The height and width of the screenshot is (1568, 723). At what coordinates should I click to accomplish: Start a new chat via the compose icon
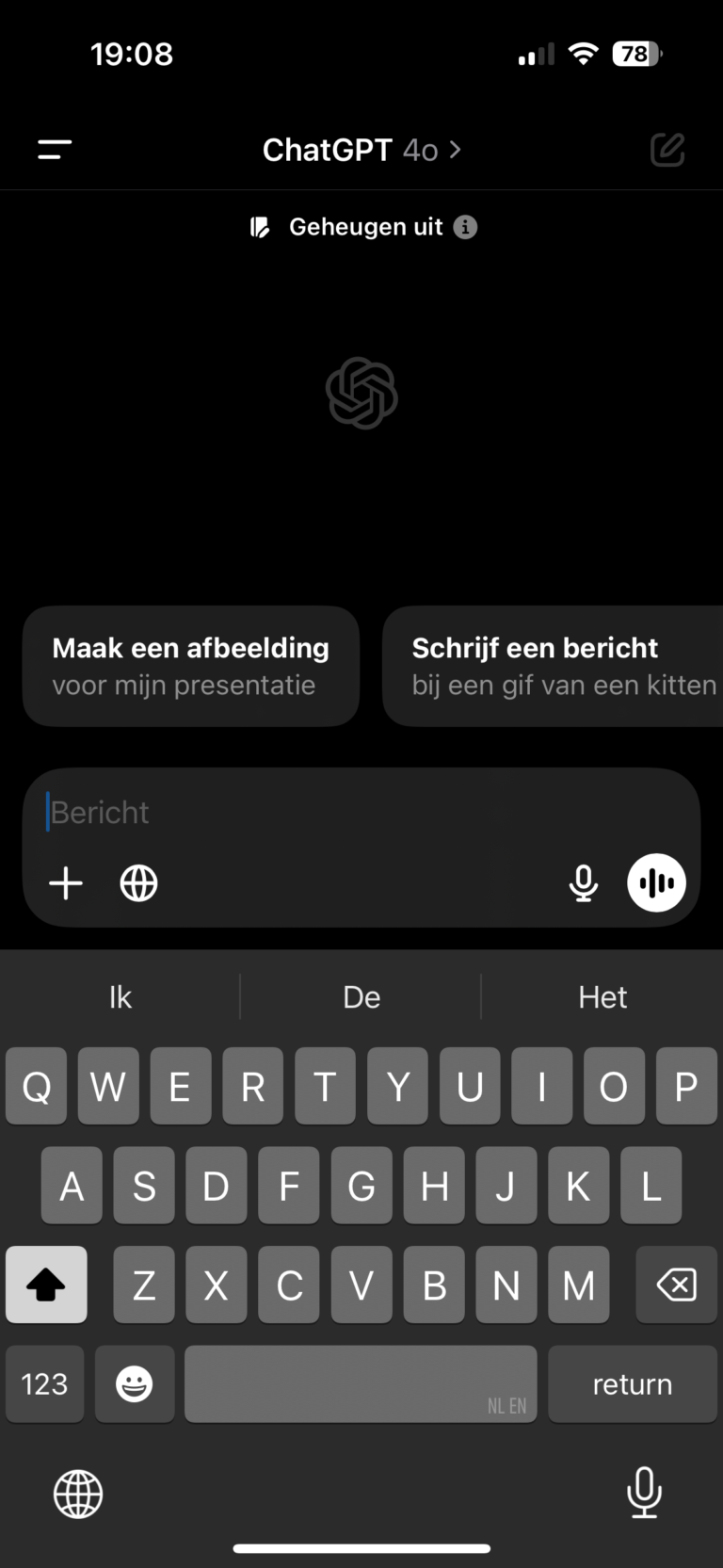(x=667, y=149)
